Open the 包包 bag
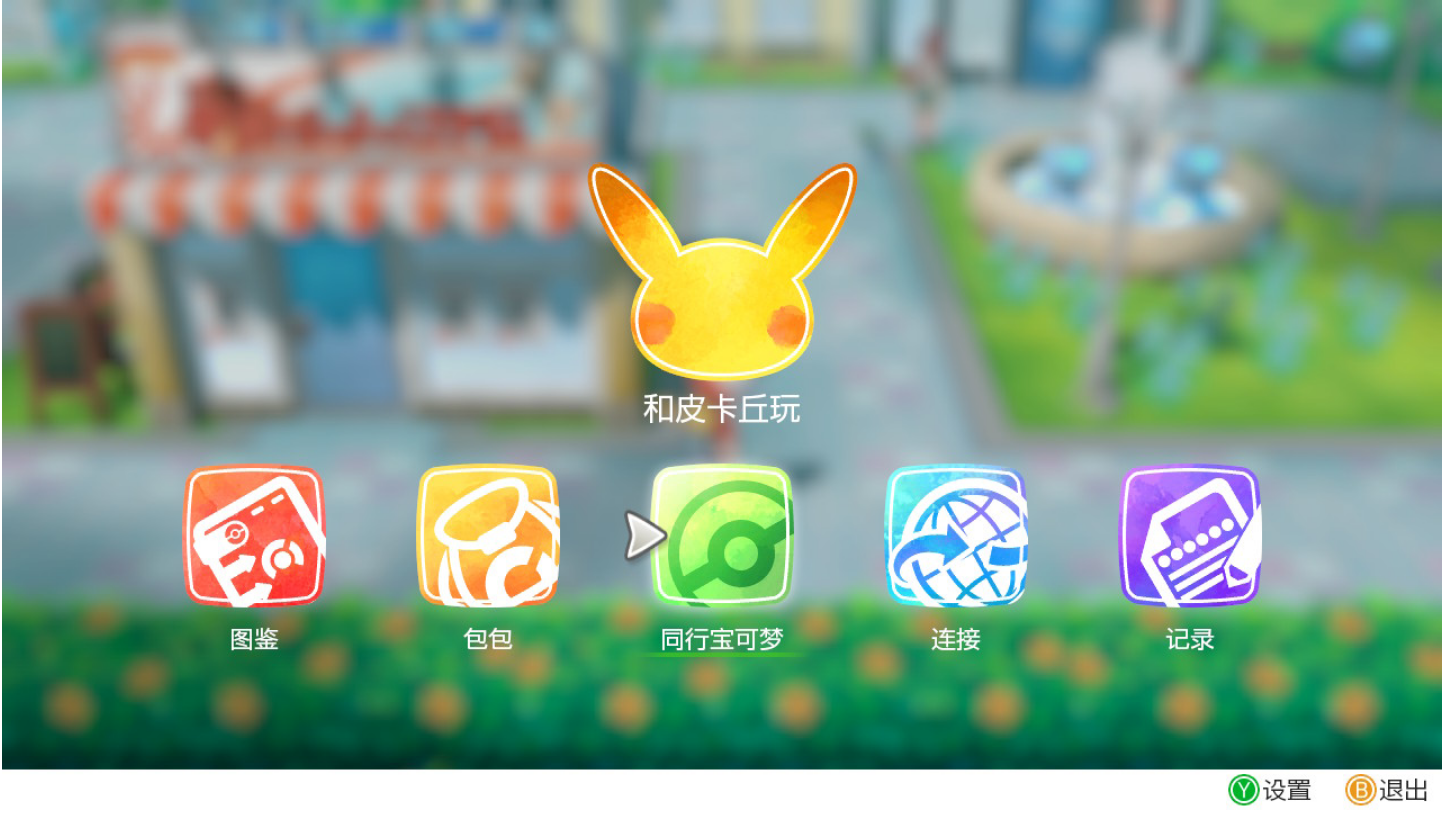Screen dimensions: 1450x816 tap(488, 537)
